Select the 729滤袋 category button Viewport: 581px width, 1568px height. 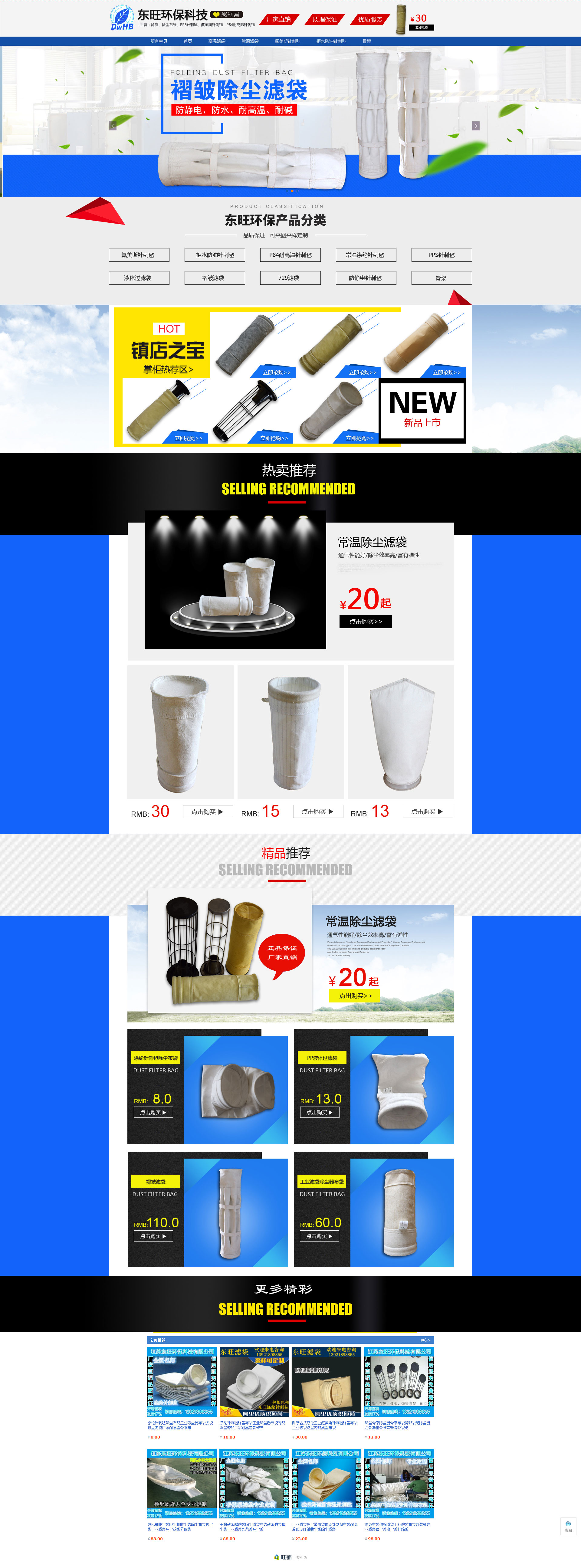click(290, 277)
